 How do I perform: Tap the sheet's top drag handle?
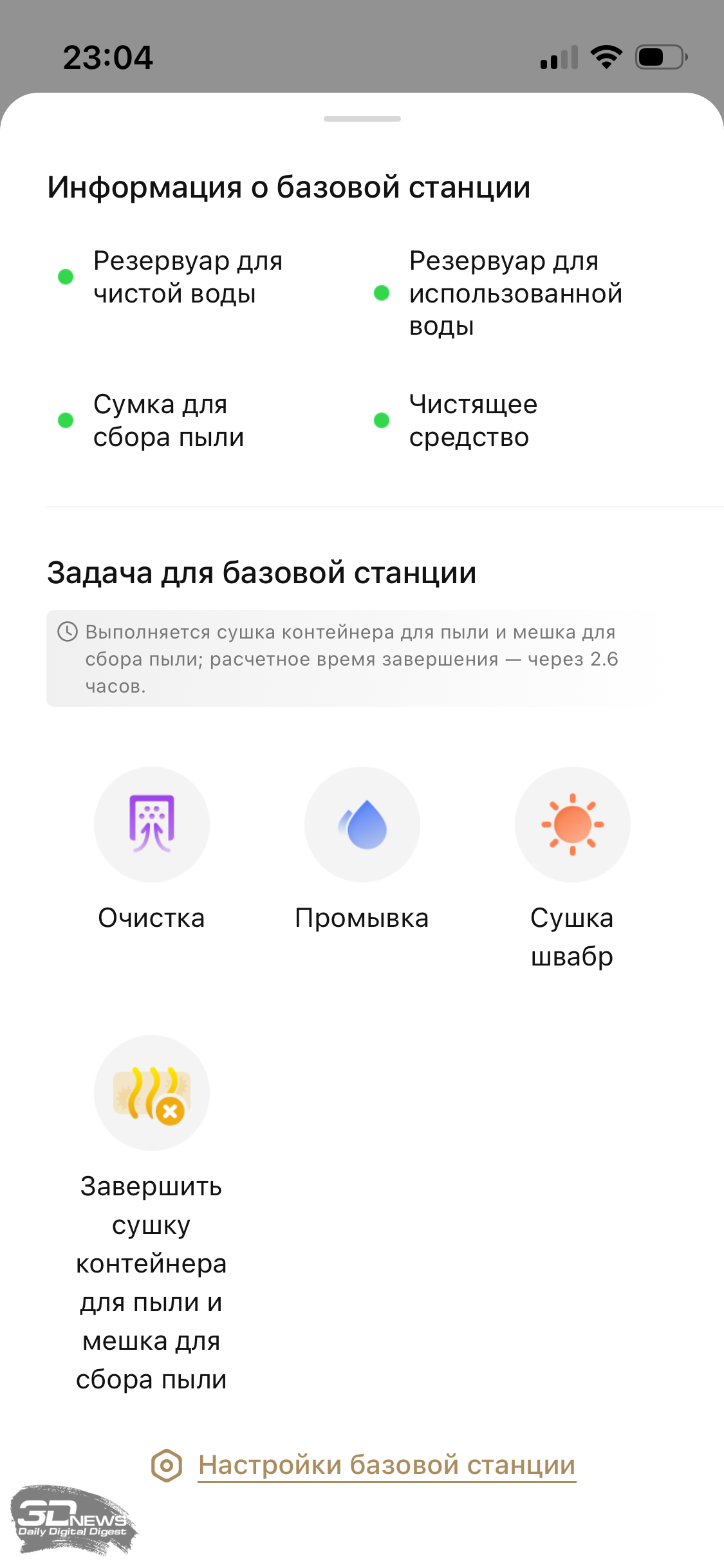pos(362,118)
